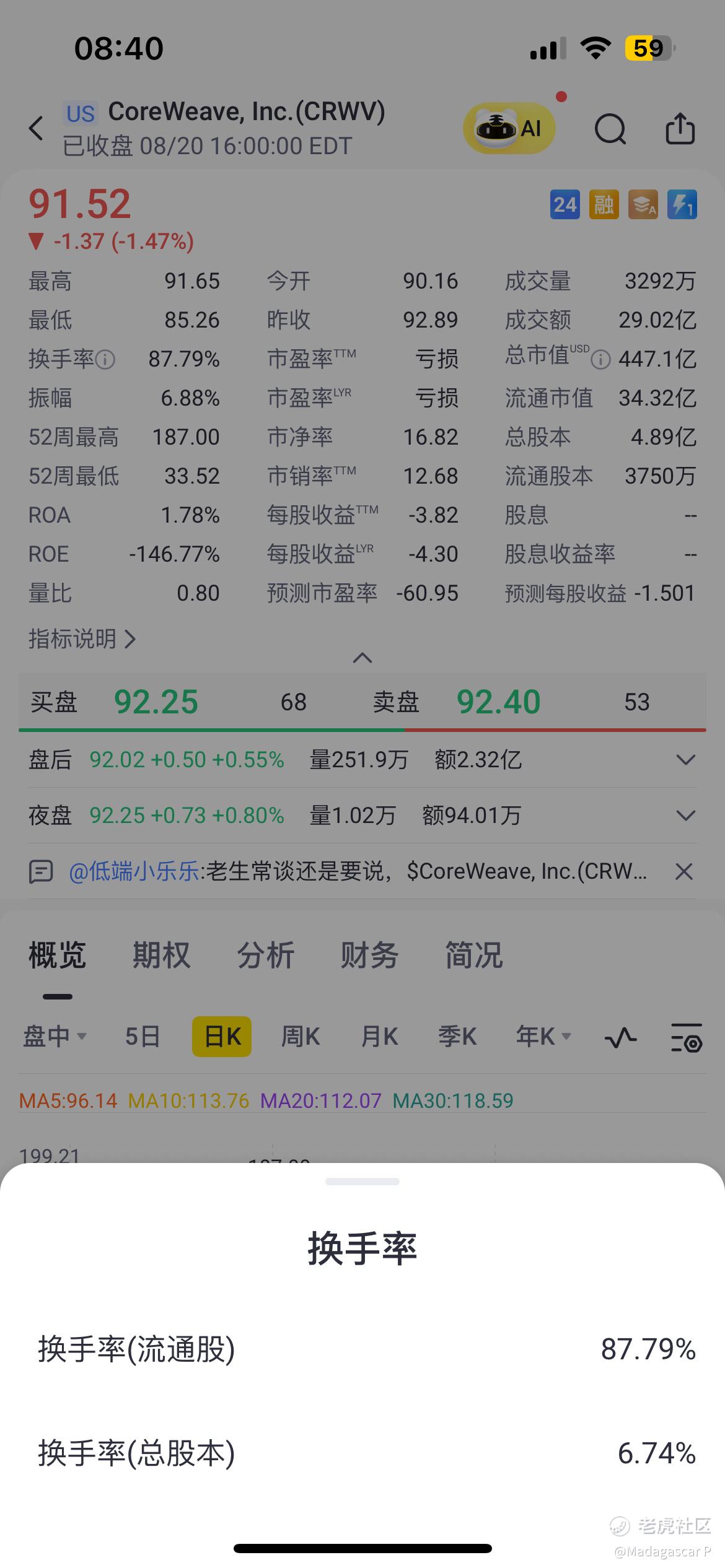Expand the 盘后 after-hours row
This screenshot has height=1568, width=725.
685,760
